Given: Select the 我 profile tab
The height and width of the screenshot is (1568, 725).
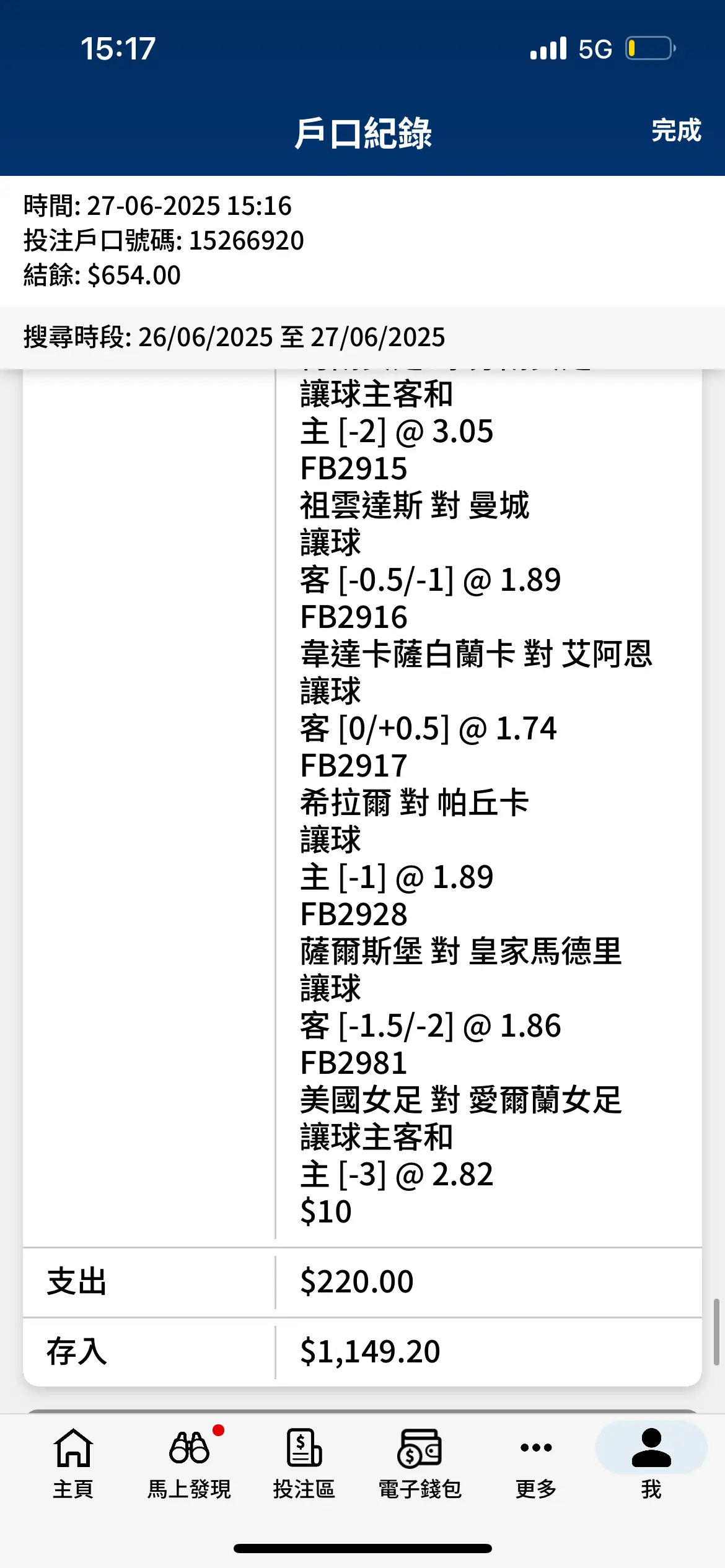Looking at the screenshot, I should coord(651,1464).
